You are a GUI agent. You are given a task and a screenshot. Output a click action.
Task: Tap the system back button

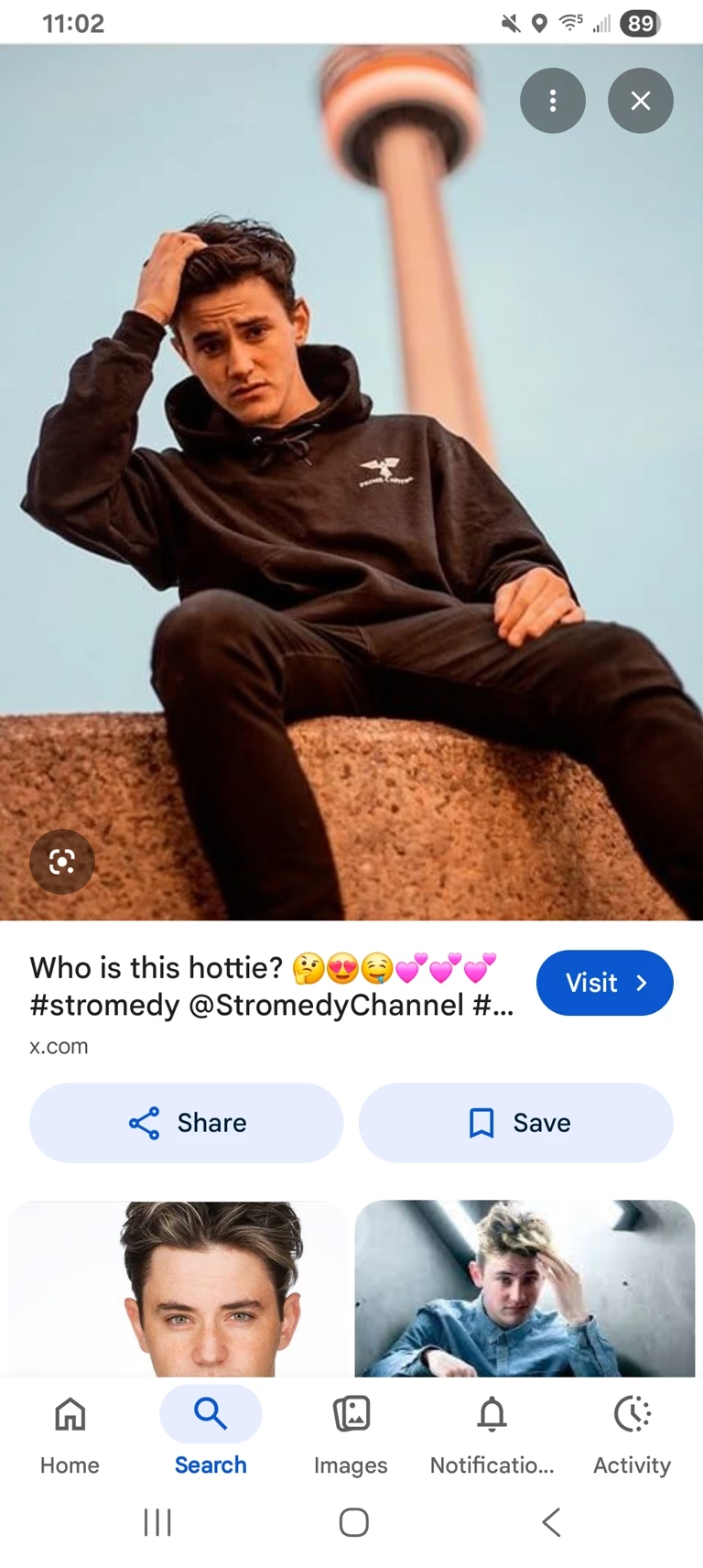pos(551,1522)
